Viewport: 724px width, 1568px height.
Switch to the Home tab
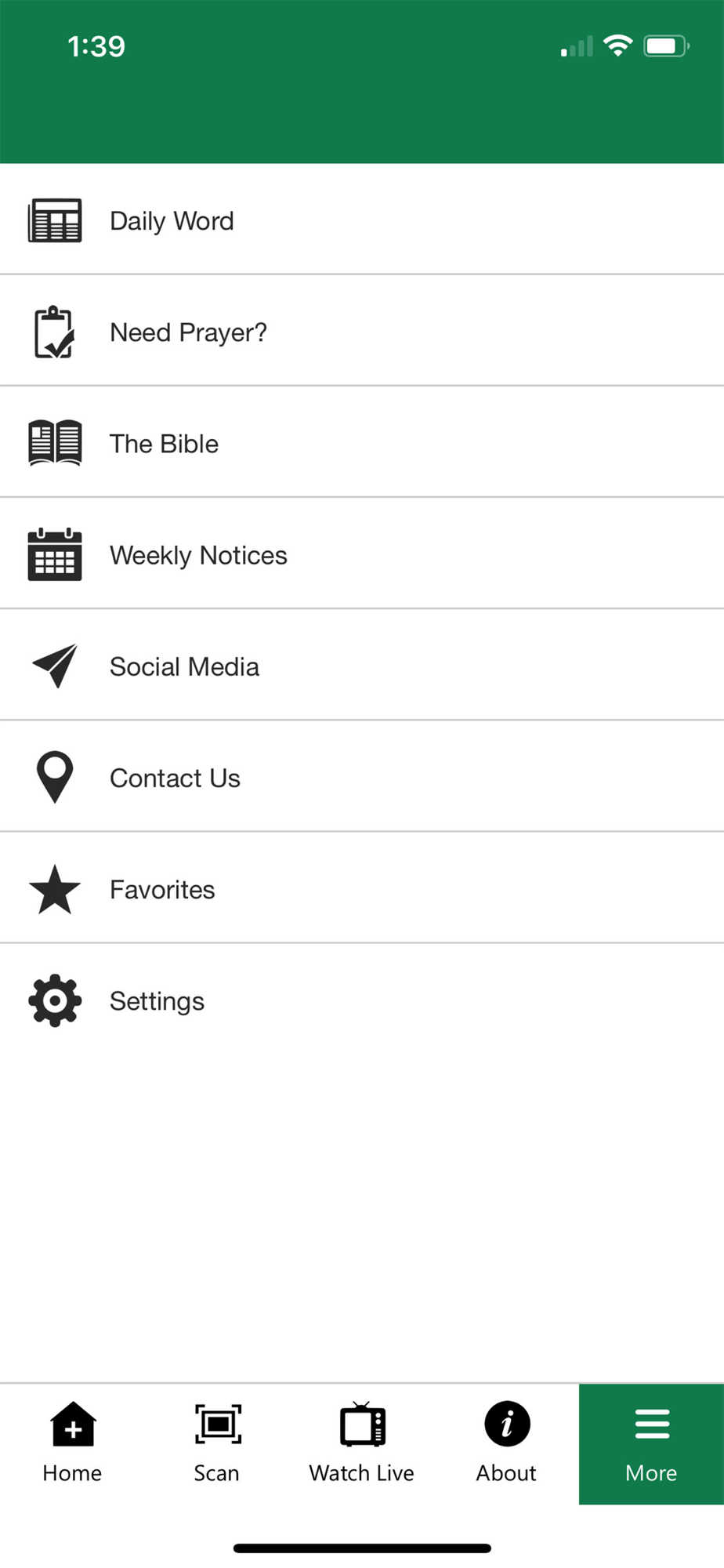pyautogui.click(x=72, y=1443)
